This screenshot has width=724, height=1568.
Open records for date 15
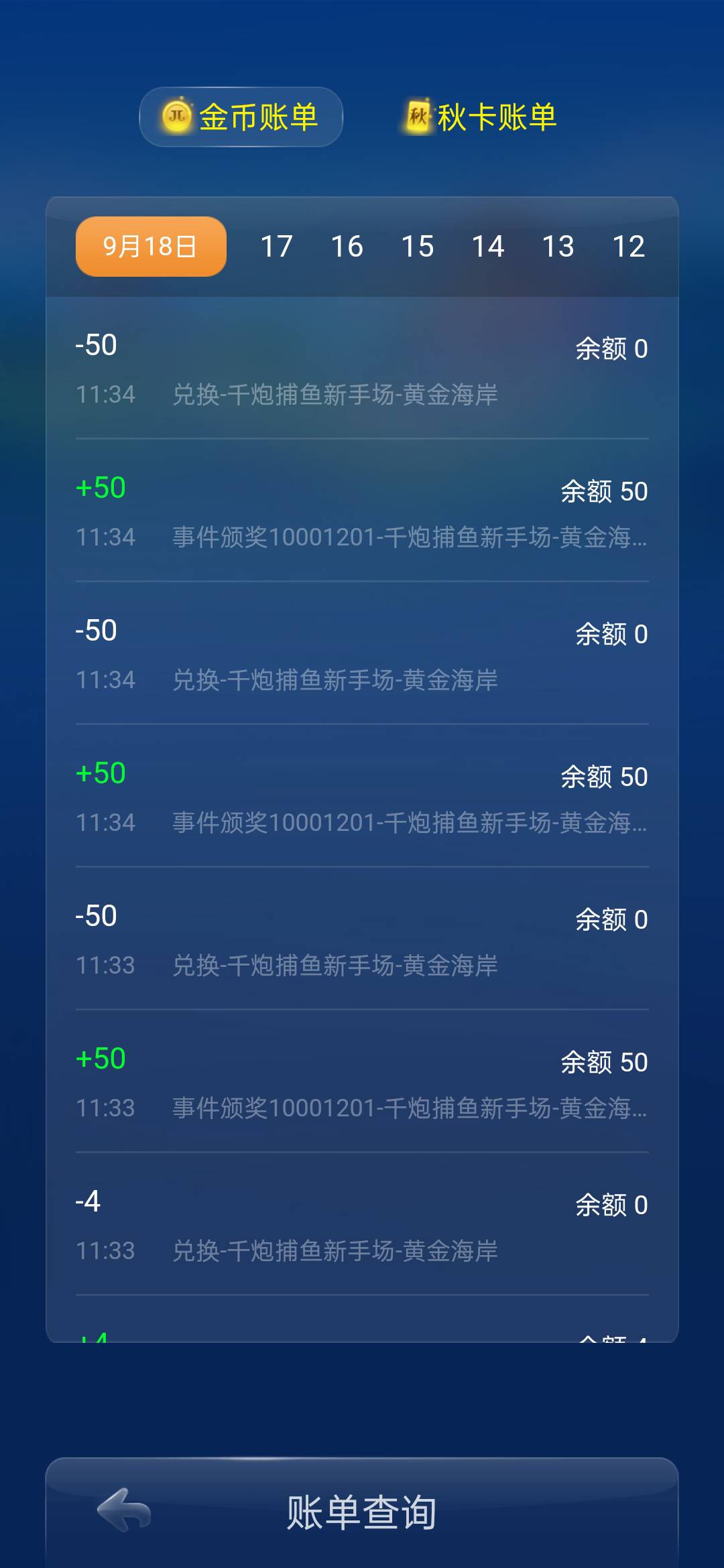pyautogui.click(x=418, y=246)
